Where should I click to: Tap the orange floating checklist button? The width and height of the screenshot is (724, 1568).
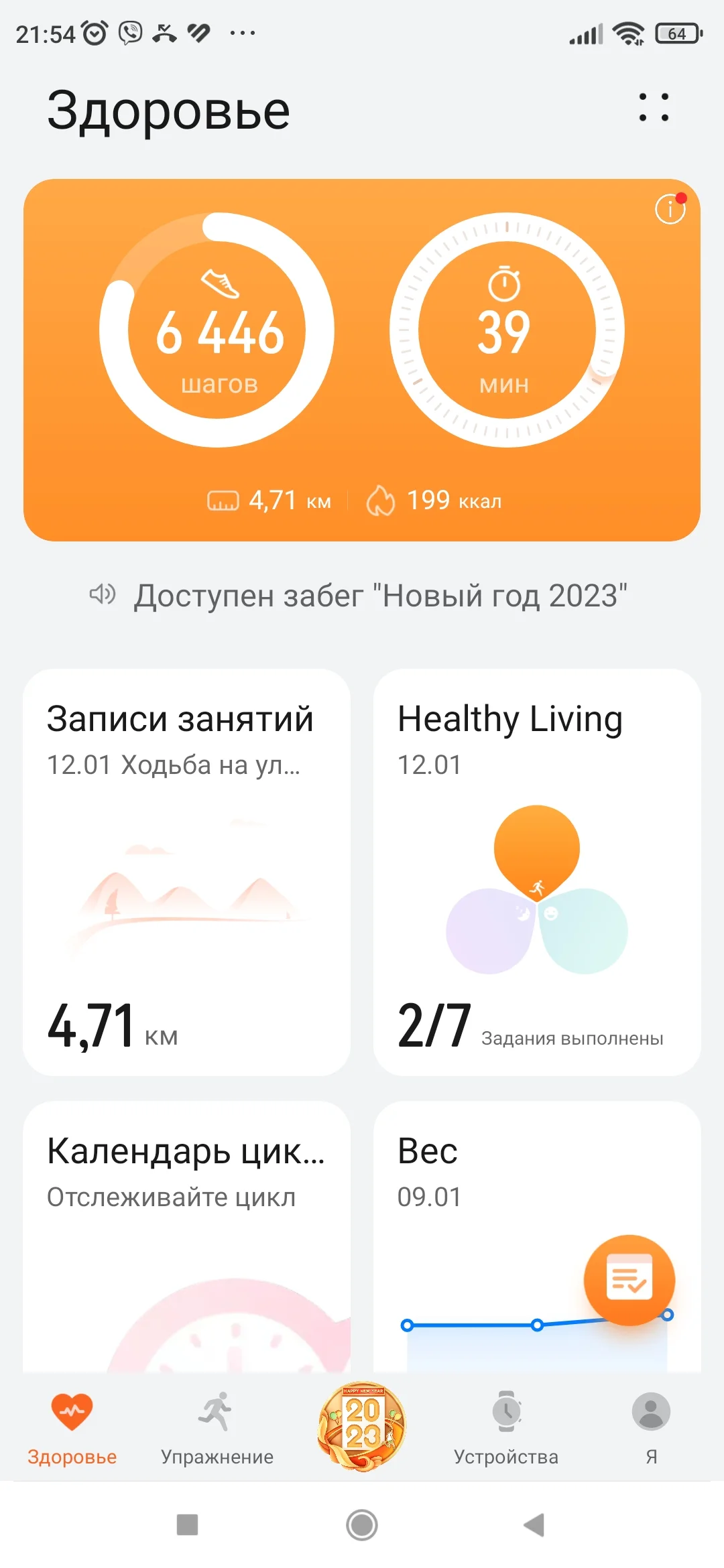point(629,1280)
